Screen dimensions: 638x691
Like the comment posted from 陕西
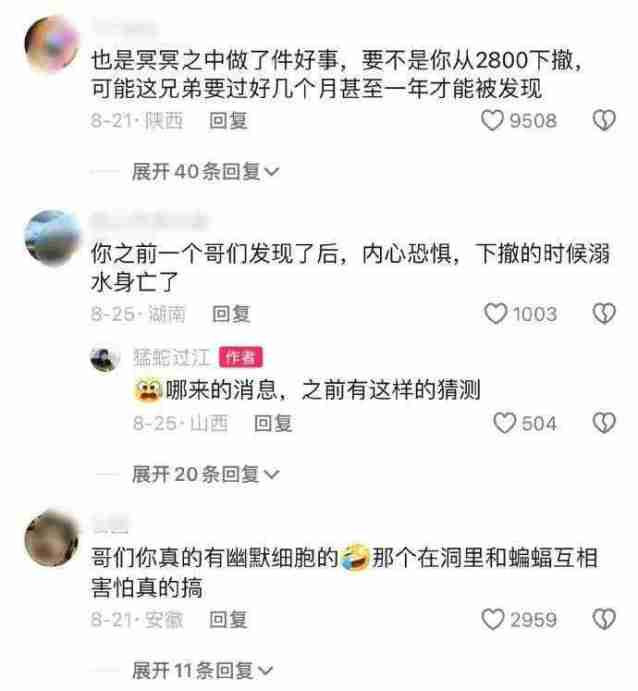tap(492, 122)
